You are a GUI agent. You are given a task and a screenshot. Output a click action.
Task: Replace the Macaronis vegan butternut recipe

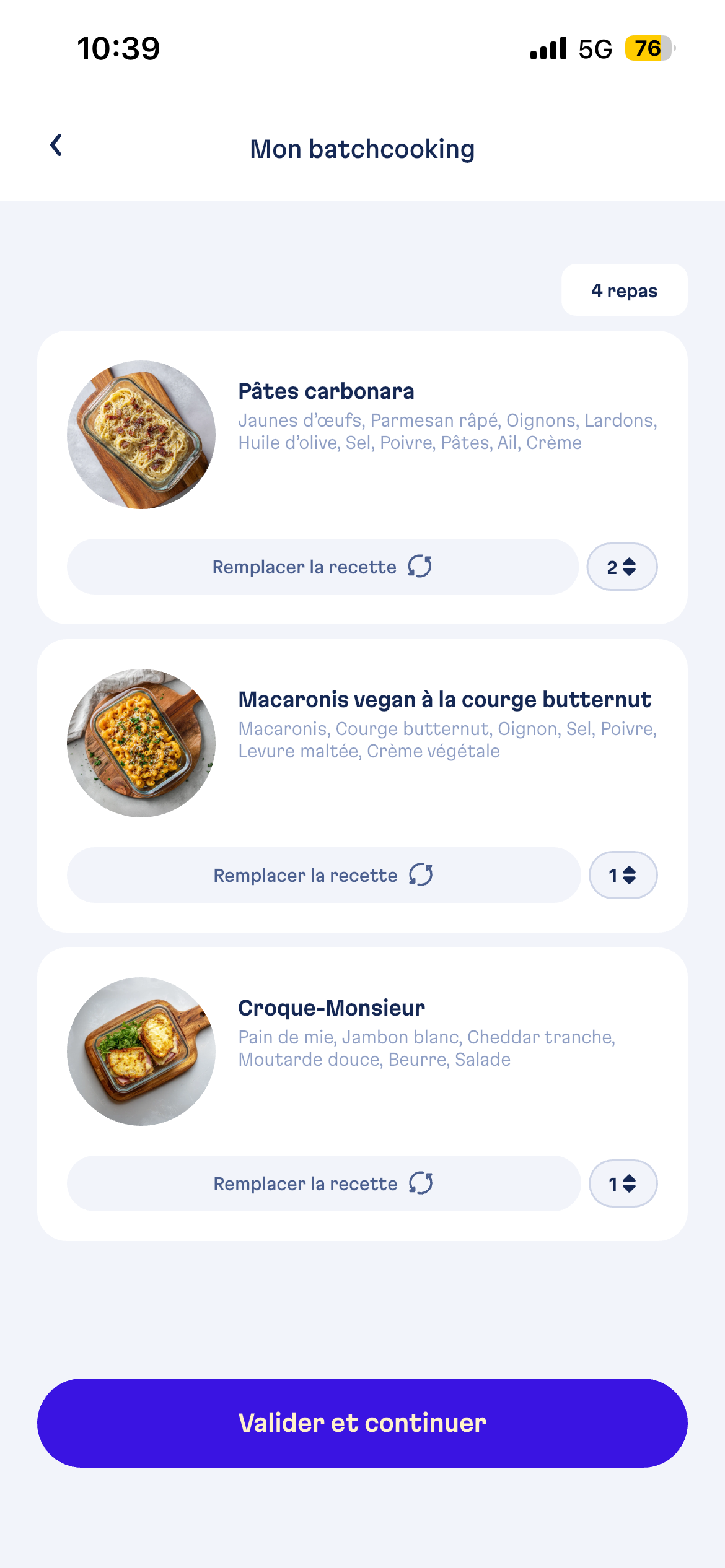click(x=323, y=875)
